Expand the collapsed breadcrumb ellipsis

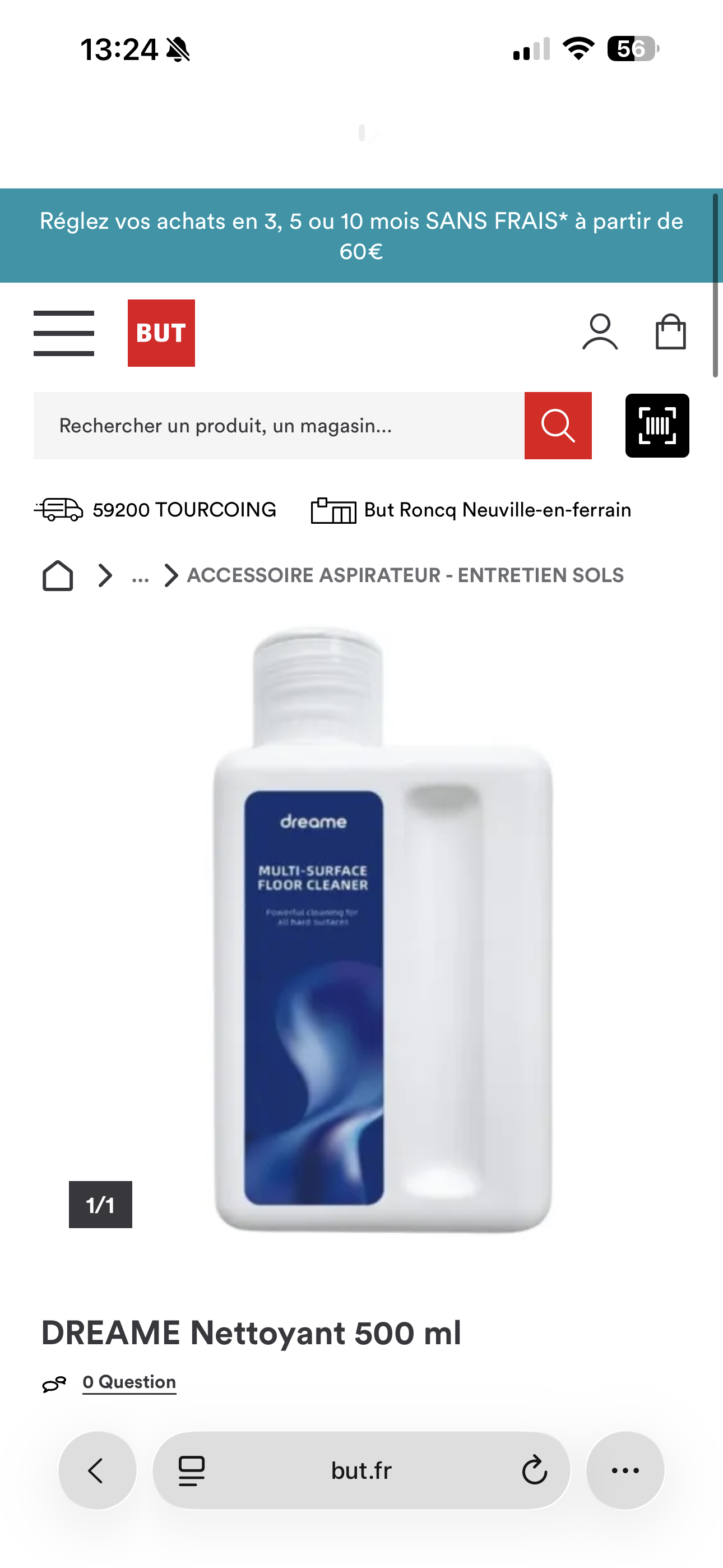(x=140, y=575)
